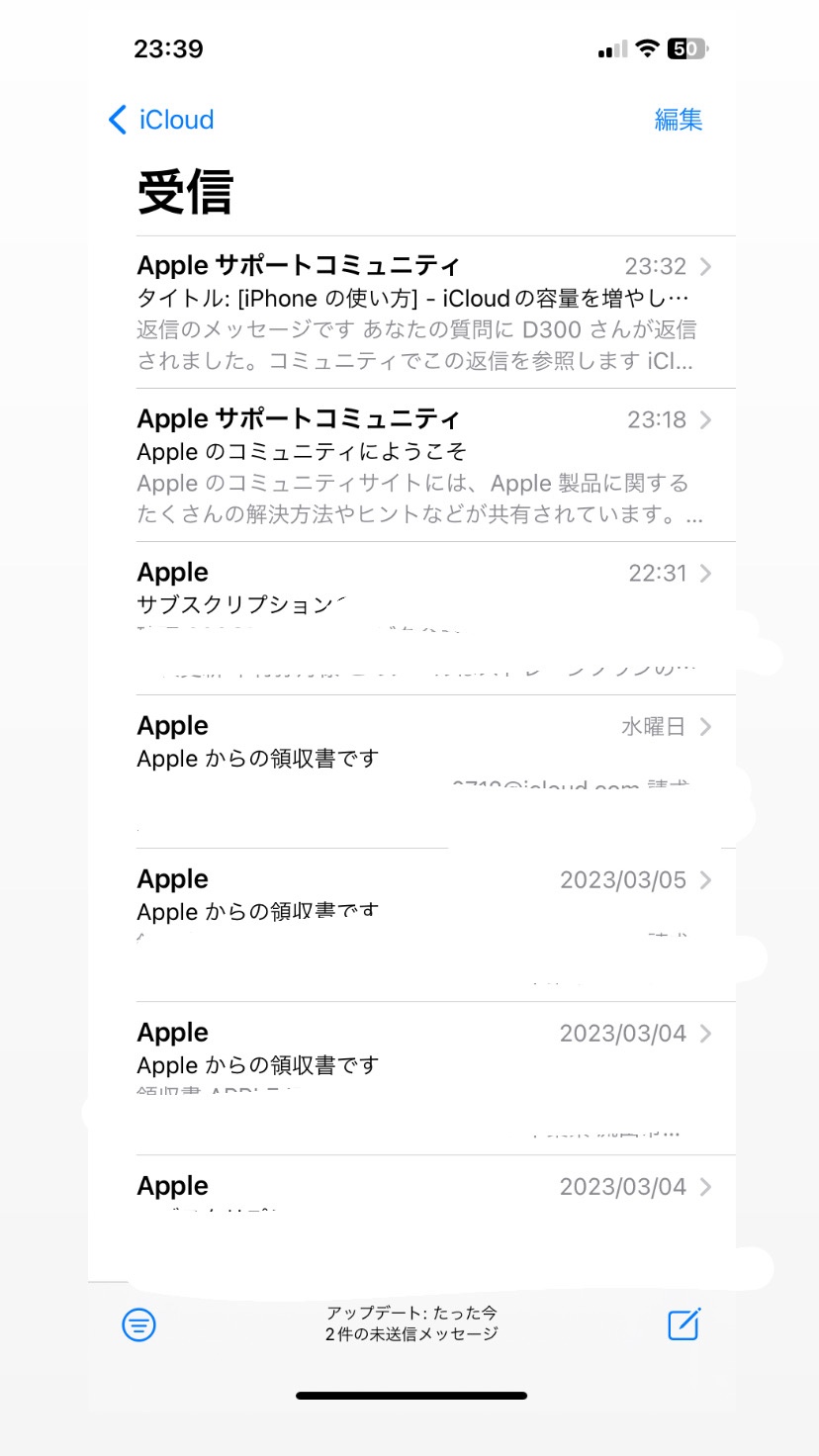Image resolution: width=819 pixels, height=1456 pixels.
Task: Open the Apple のコミュニティにようこそ email
Action: tap(415, 466)
